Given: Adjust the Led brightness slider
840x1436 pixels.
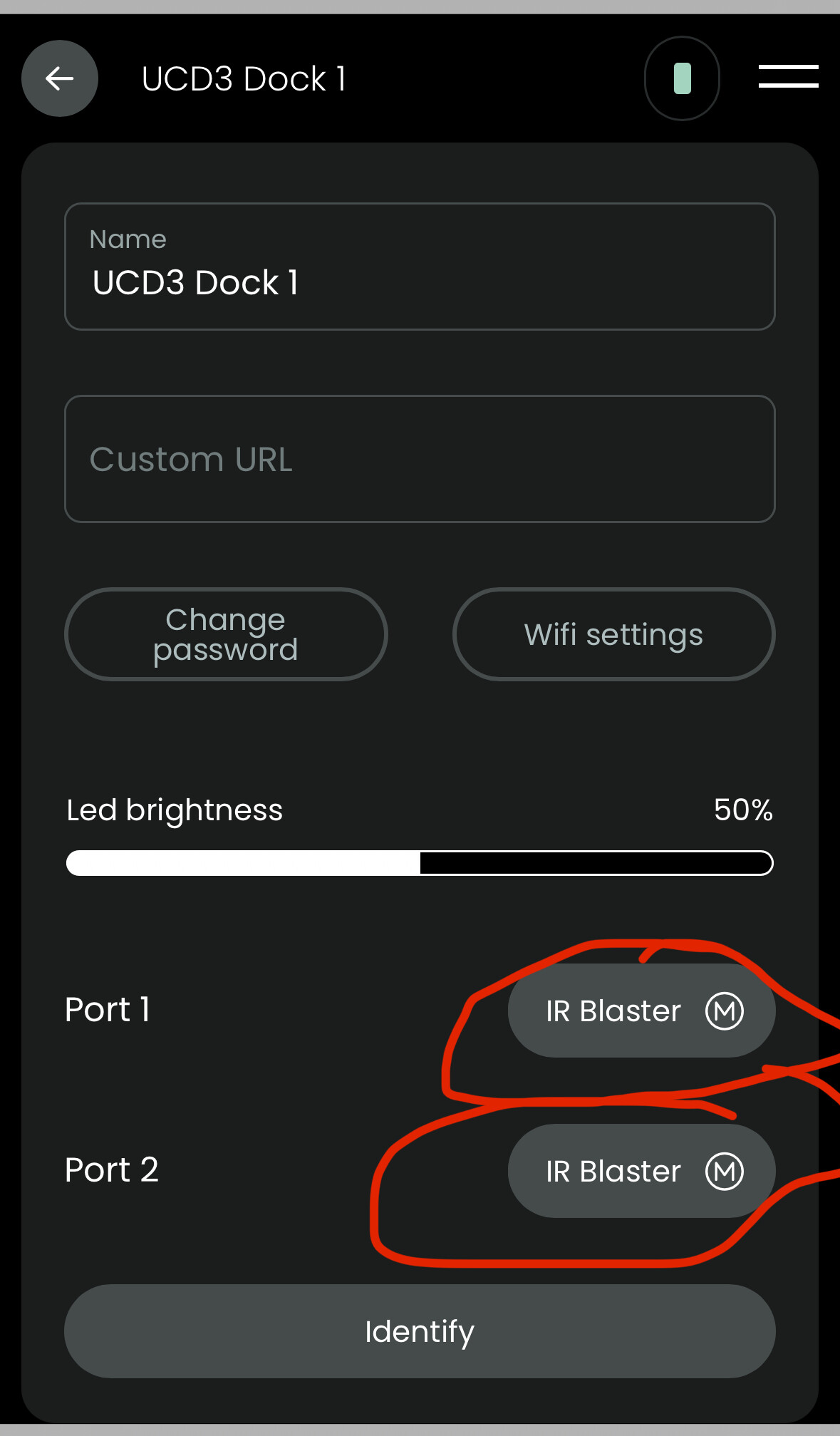Looking at the screenshot, I should tap(420, 863).
